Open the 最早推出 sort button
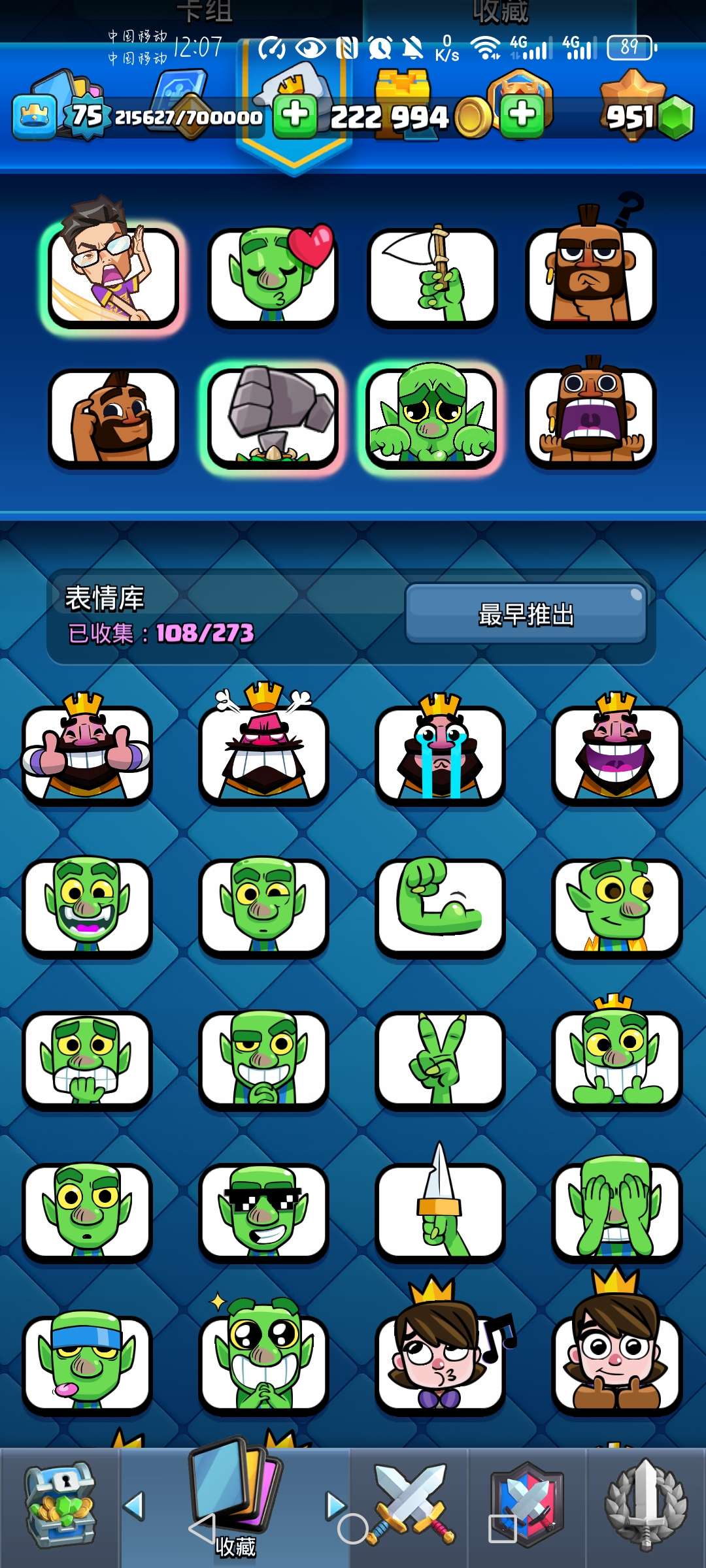 coord(526,614)
